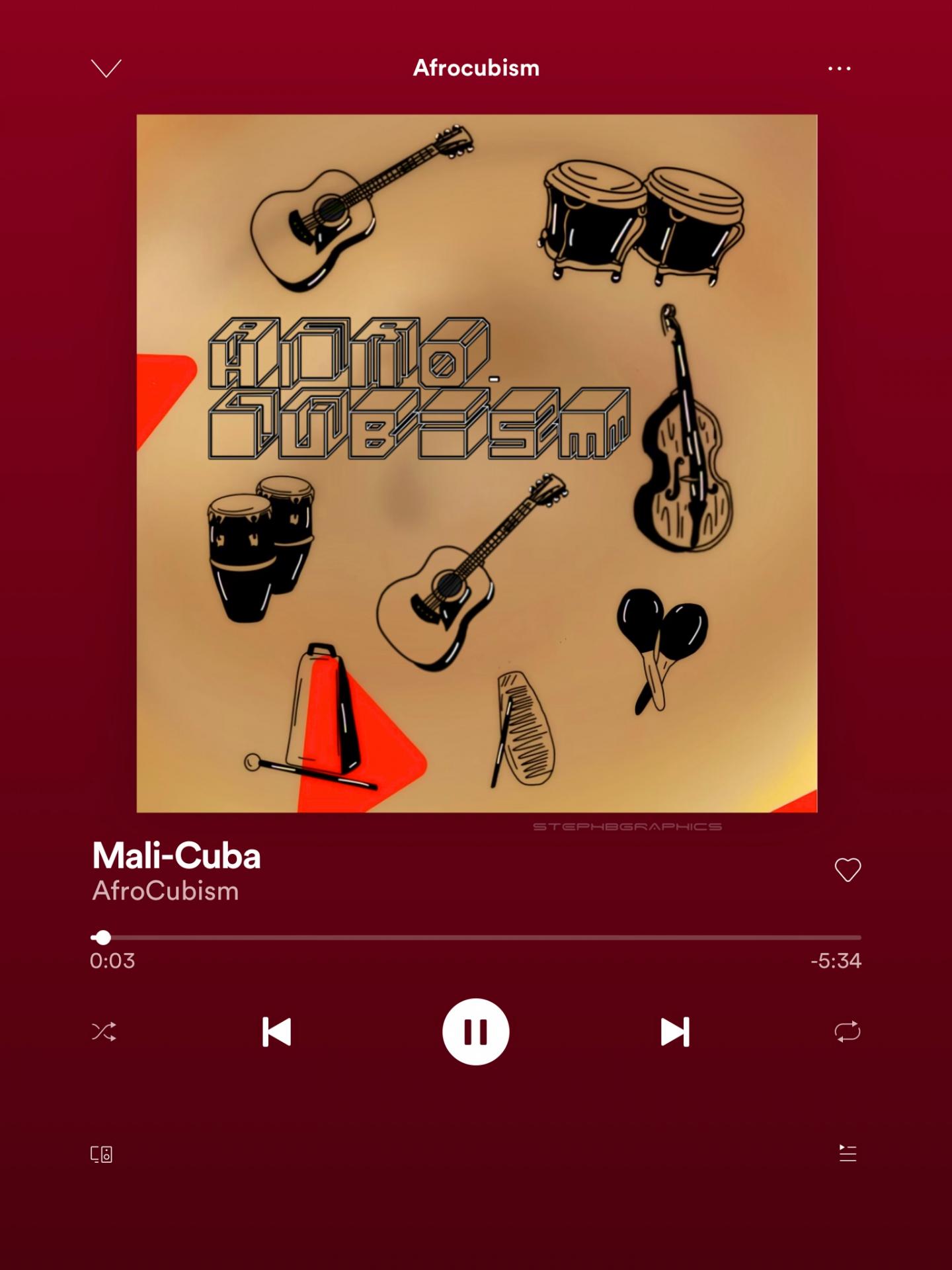Turn on repeat mode
This screenshot has width=952, height=1270.
coord(848,1032)
